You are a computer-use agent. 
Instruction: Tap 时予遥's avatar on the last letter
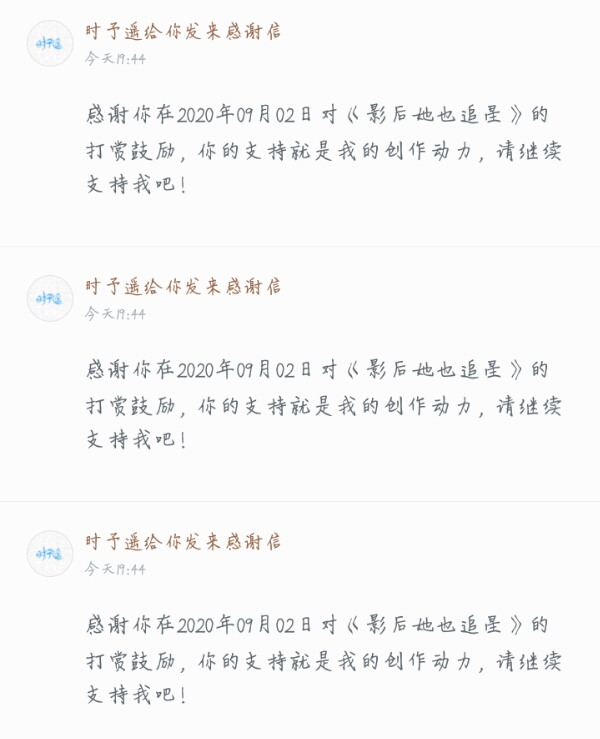[x=50, y=553]
